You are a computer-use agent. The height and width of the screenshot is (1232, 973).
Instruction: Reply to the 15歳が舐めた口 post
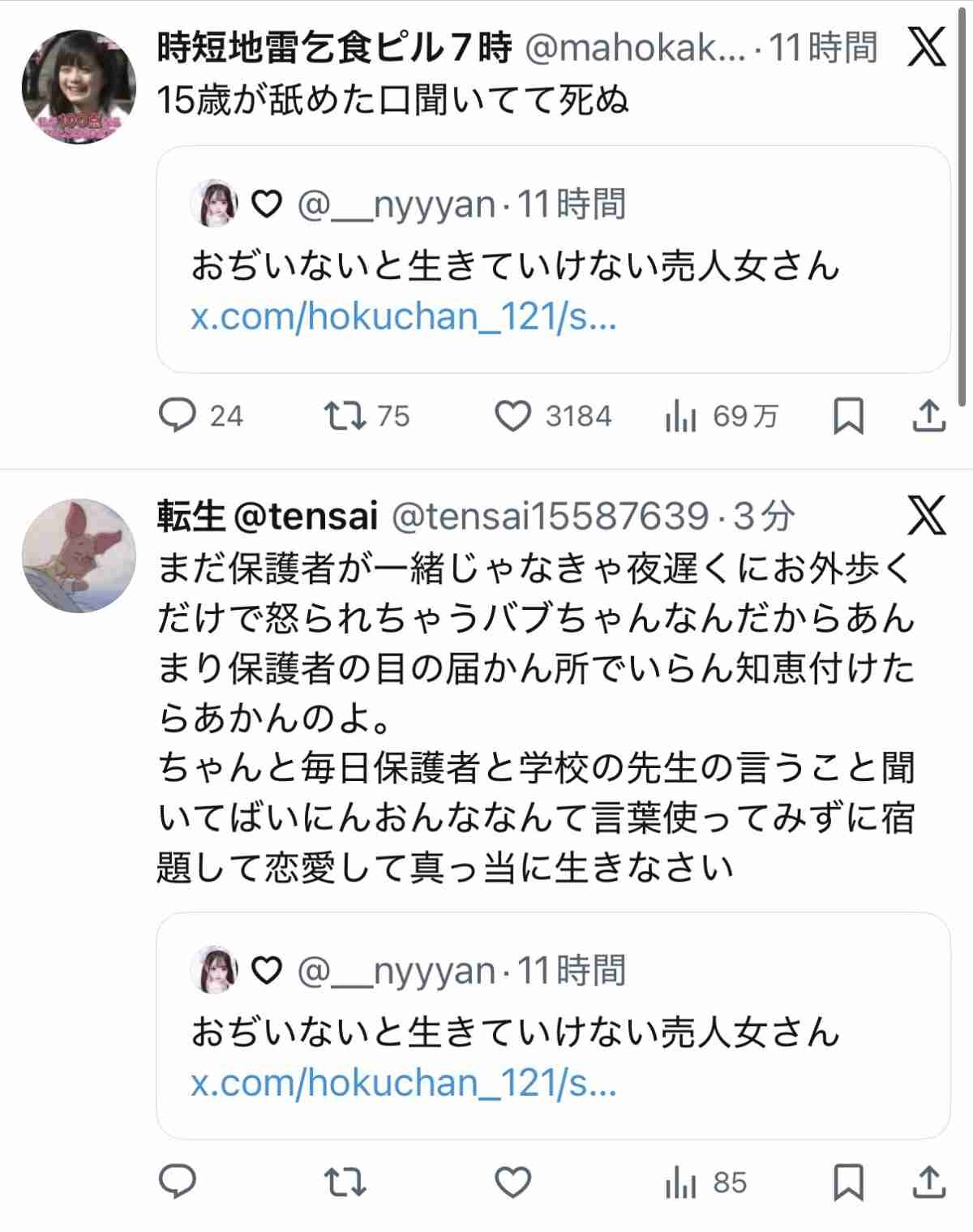[178, 416]
